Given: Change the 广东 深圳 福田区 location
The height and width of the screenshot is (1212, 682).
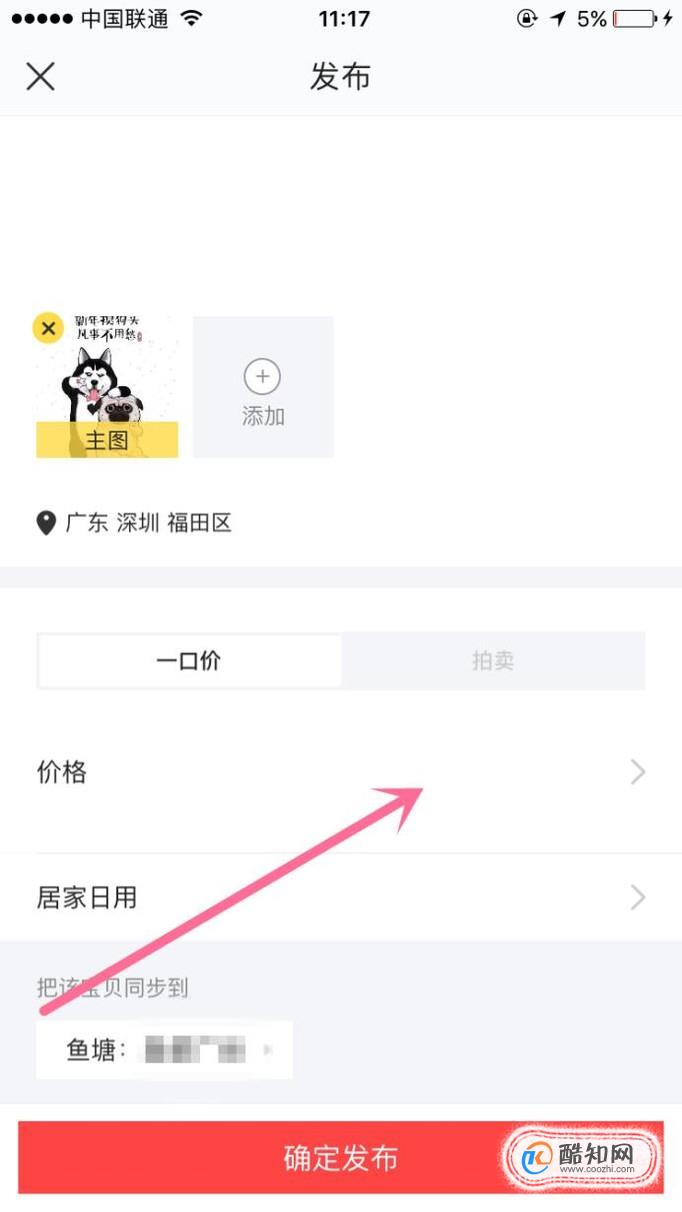Looking at the screenshot, I should (x=134, y=523).
